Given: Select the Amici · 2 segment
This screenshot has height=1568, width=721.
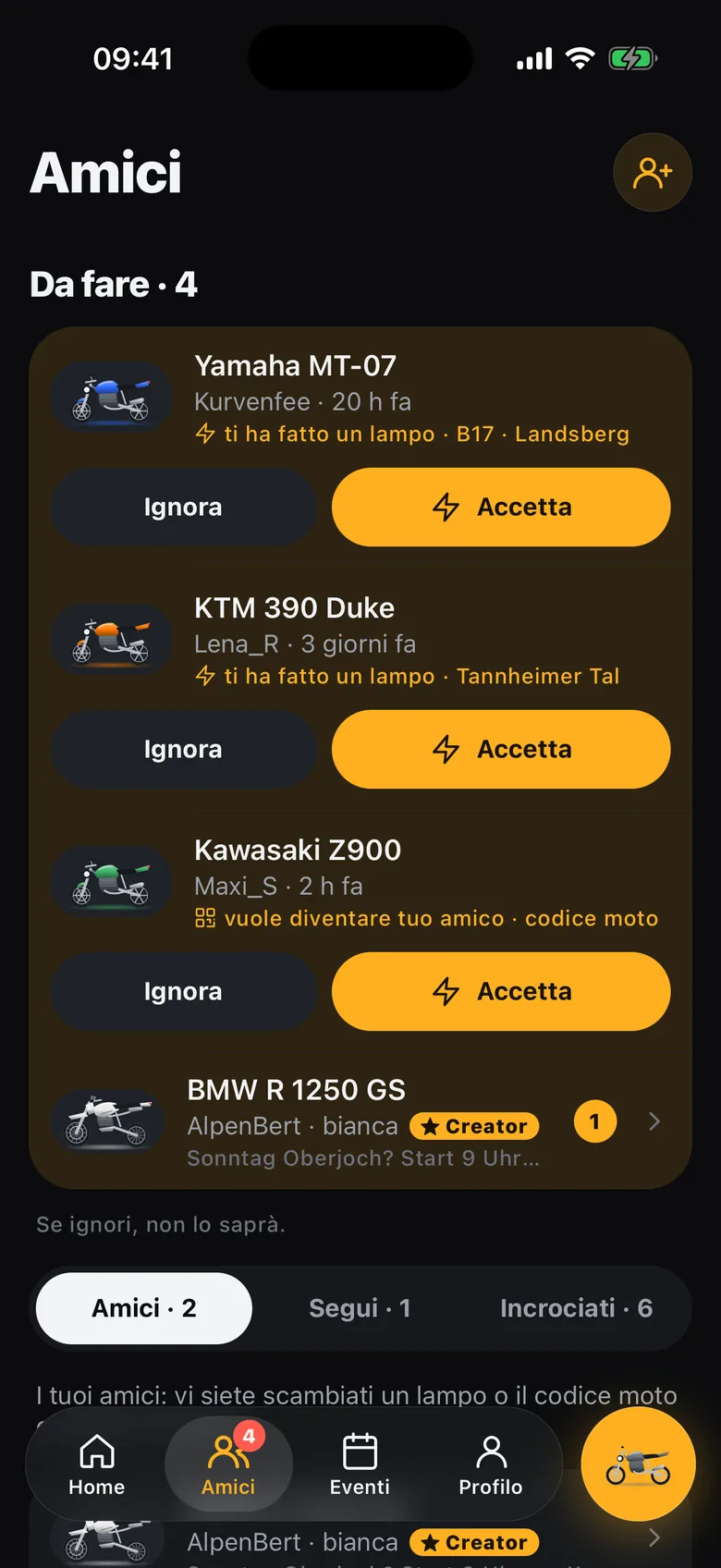Looking at the screenshot, I should (x=144, y=1308).
